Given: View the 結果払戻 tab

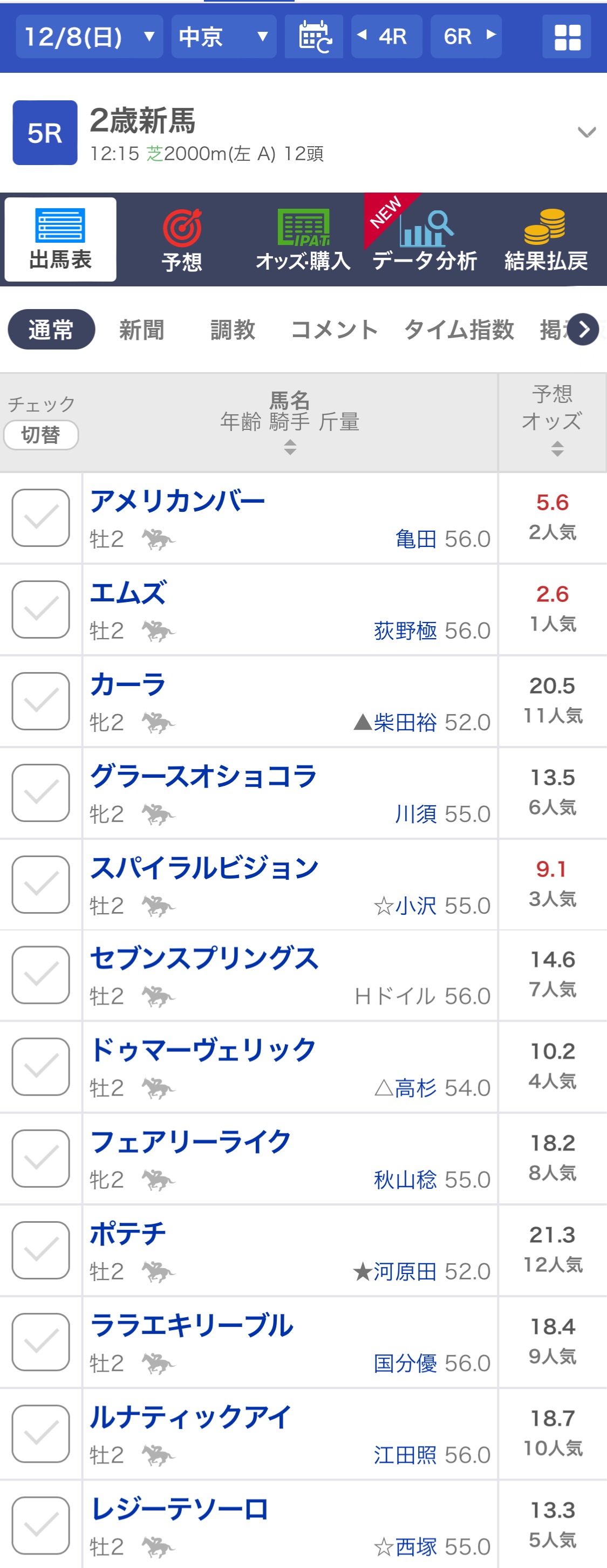Looking at the screenshot, I should coord(545,240).
